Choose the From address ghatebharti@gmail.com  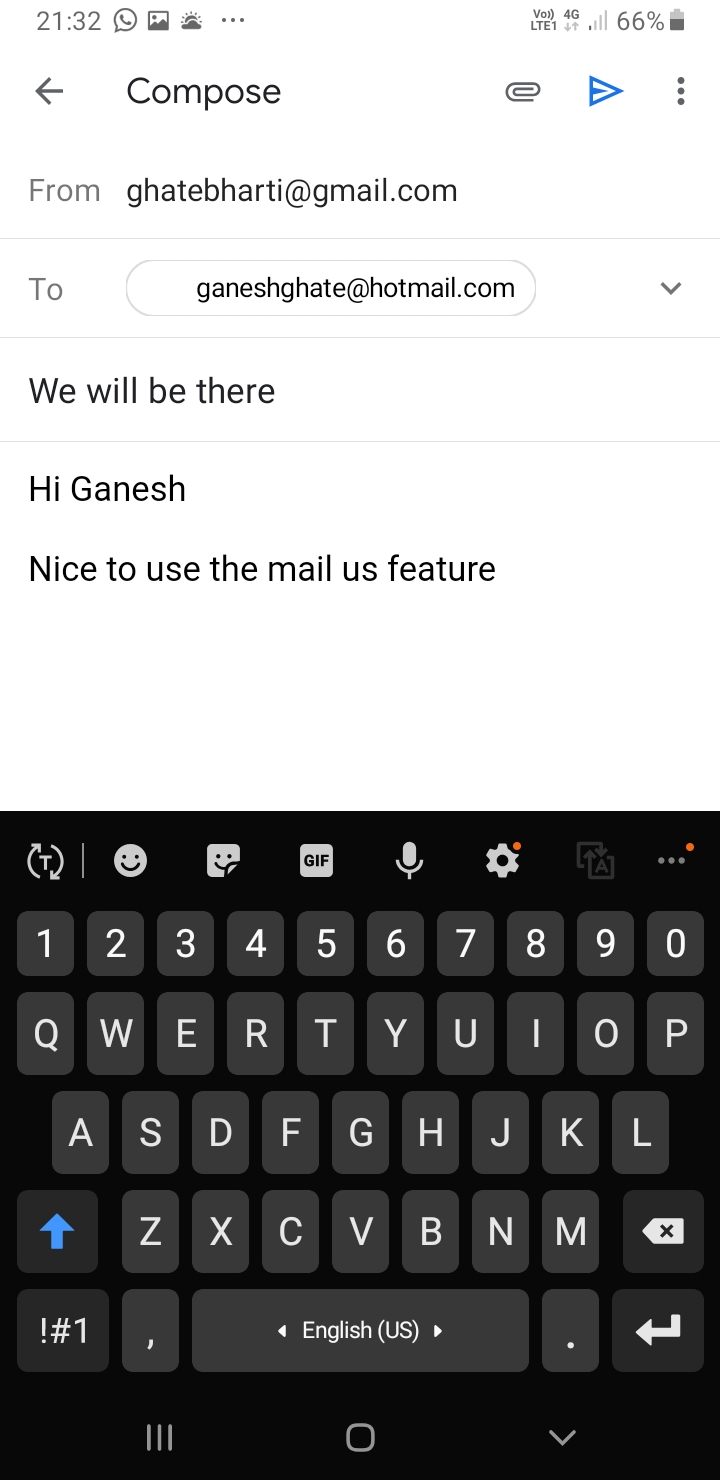tap(291, 191)
